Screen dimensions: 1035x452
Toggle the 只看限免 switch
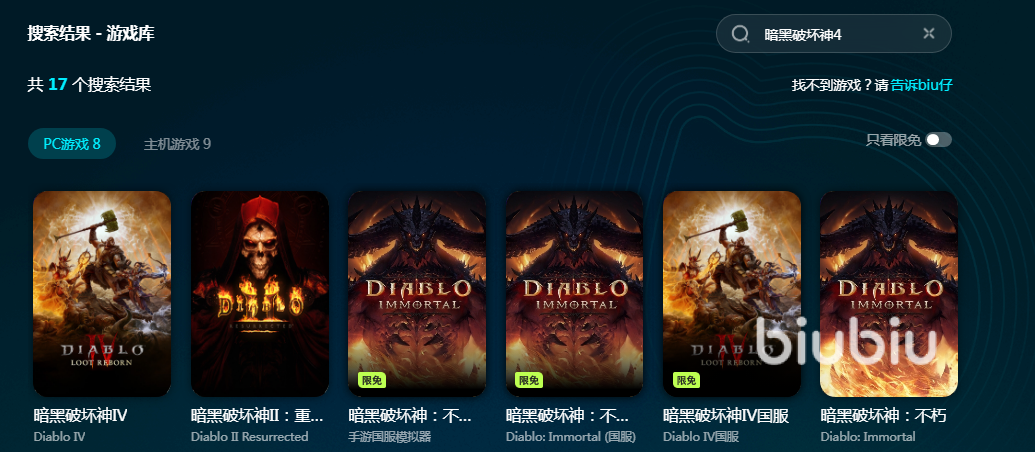pyautogui.click(x=938, y=140)
